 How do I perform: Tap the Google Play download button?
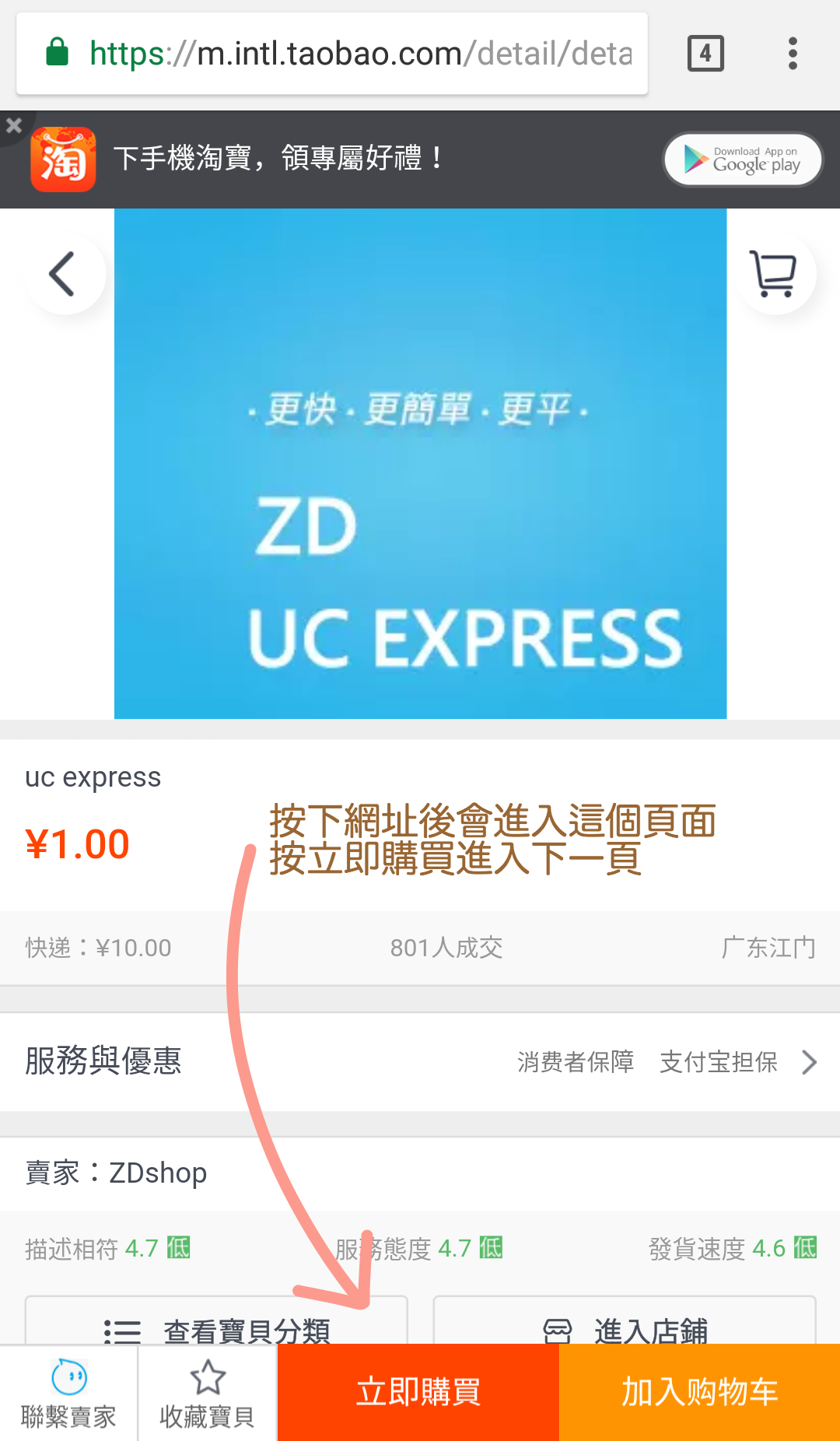pos(743,160)
